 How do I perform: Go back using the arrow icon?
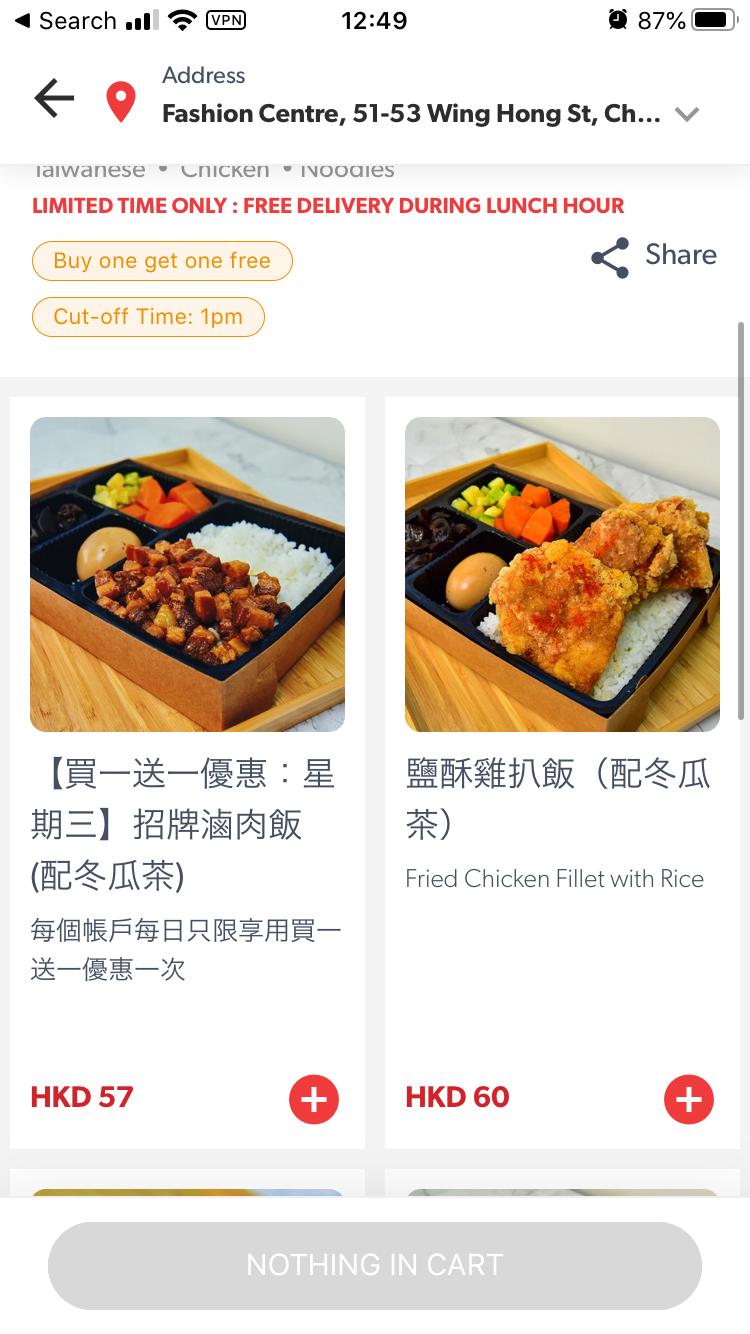(x=55, y=99)
